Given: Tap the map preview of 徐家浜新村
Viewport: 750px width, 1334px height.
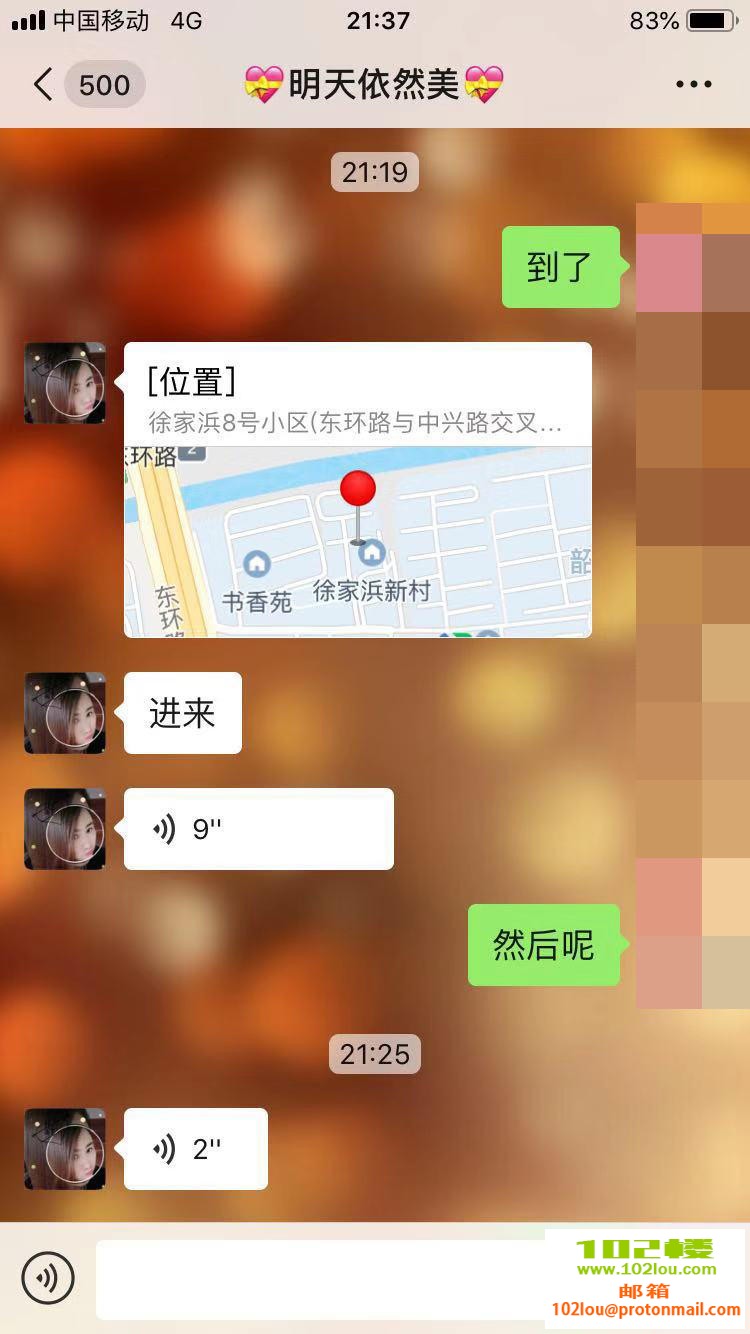Looking at the screenshot, I should 357,545.
